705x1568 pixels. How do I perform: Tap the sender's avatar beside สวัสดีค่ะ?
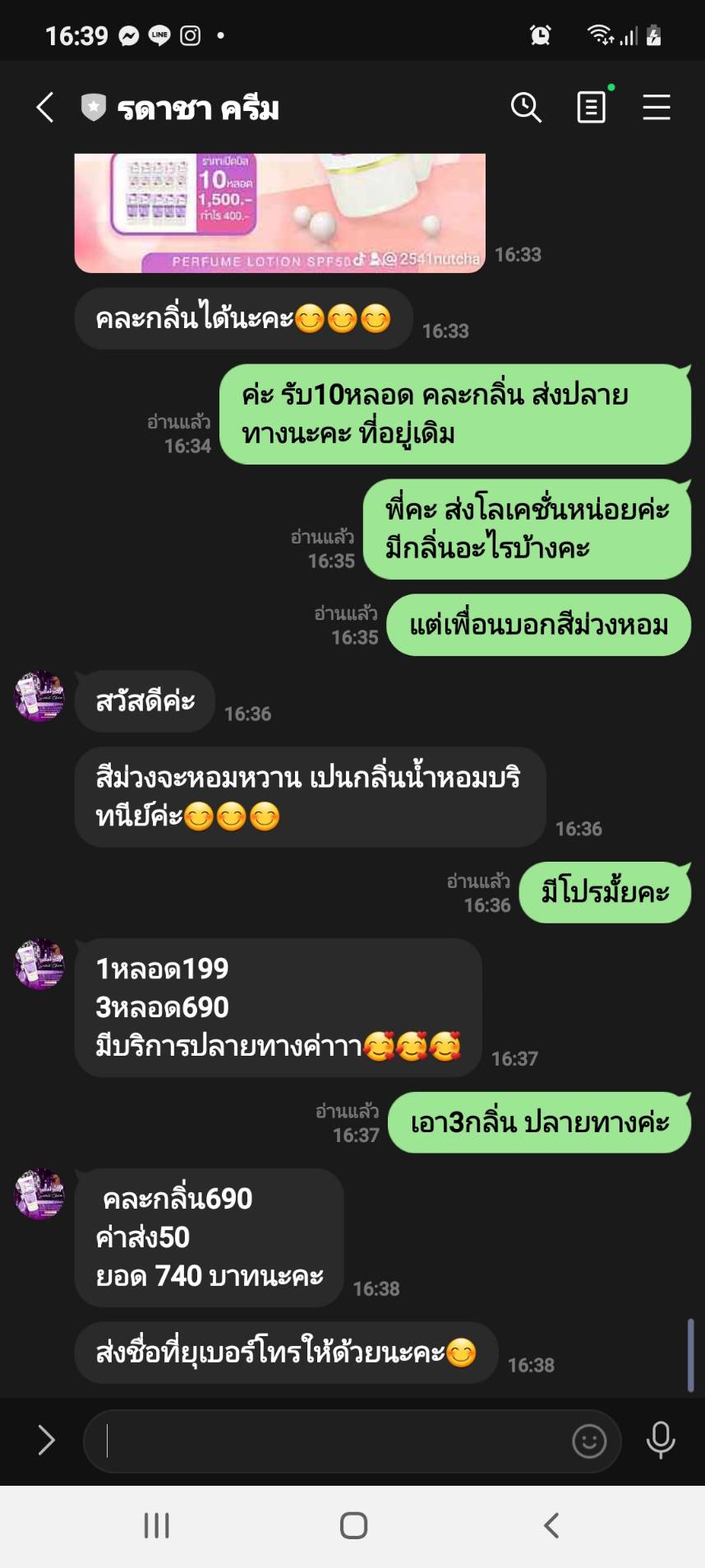click(39, 696)
